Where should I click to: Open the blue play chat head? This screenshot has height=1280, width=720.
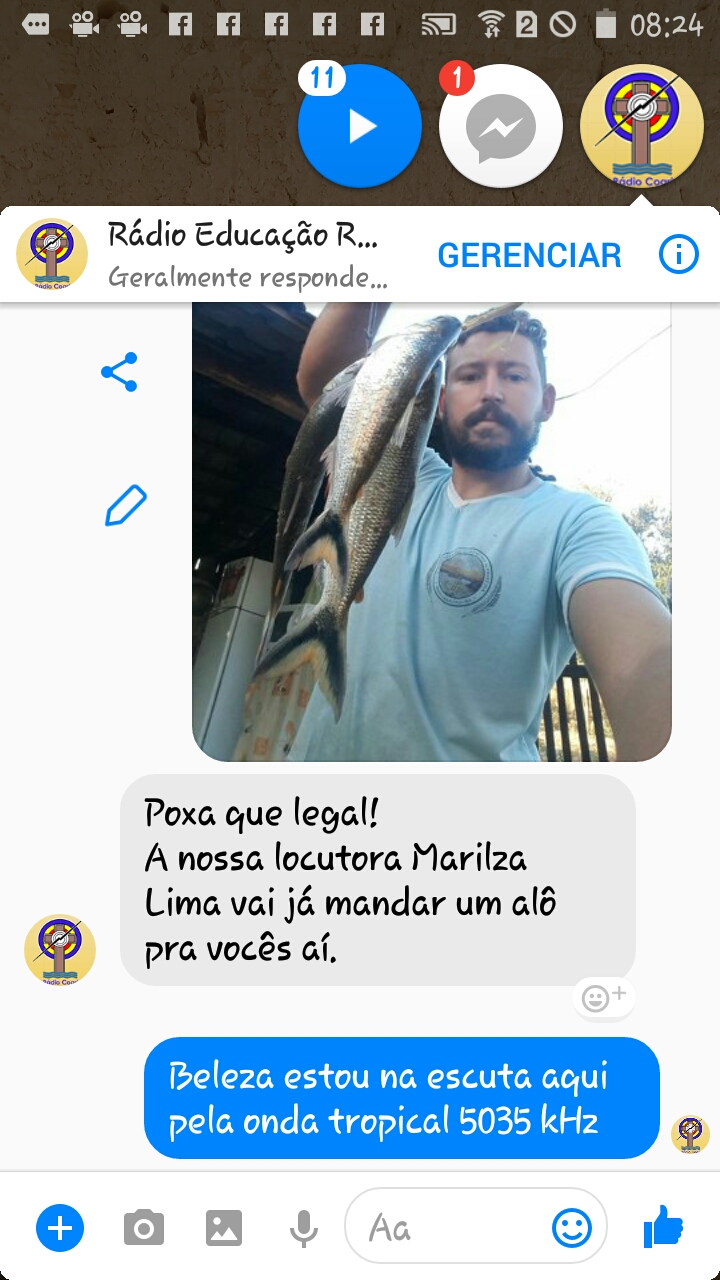pyautogui.click(x=360, y=126)
